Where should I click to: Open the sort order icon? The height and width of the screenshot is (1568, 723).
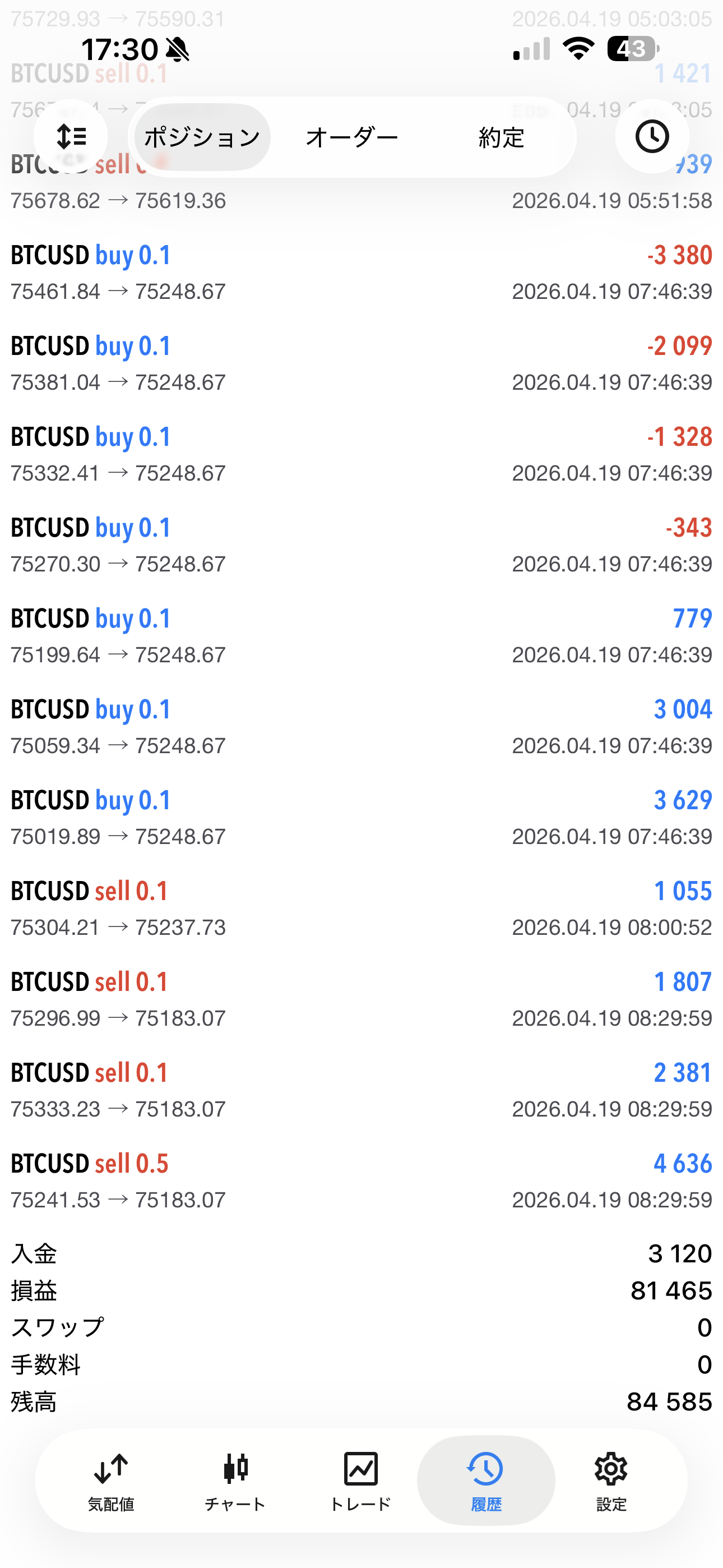pyautogui.click(x=71, y=136)
